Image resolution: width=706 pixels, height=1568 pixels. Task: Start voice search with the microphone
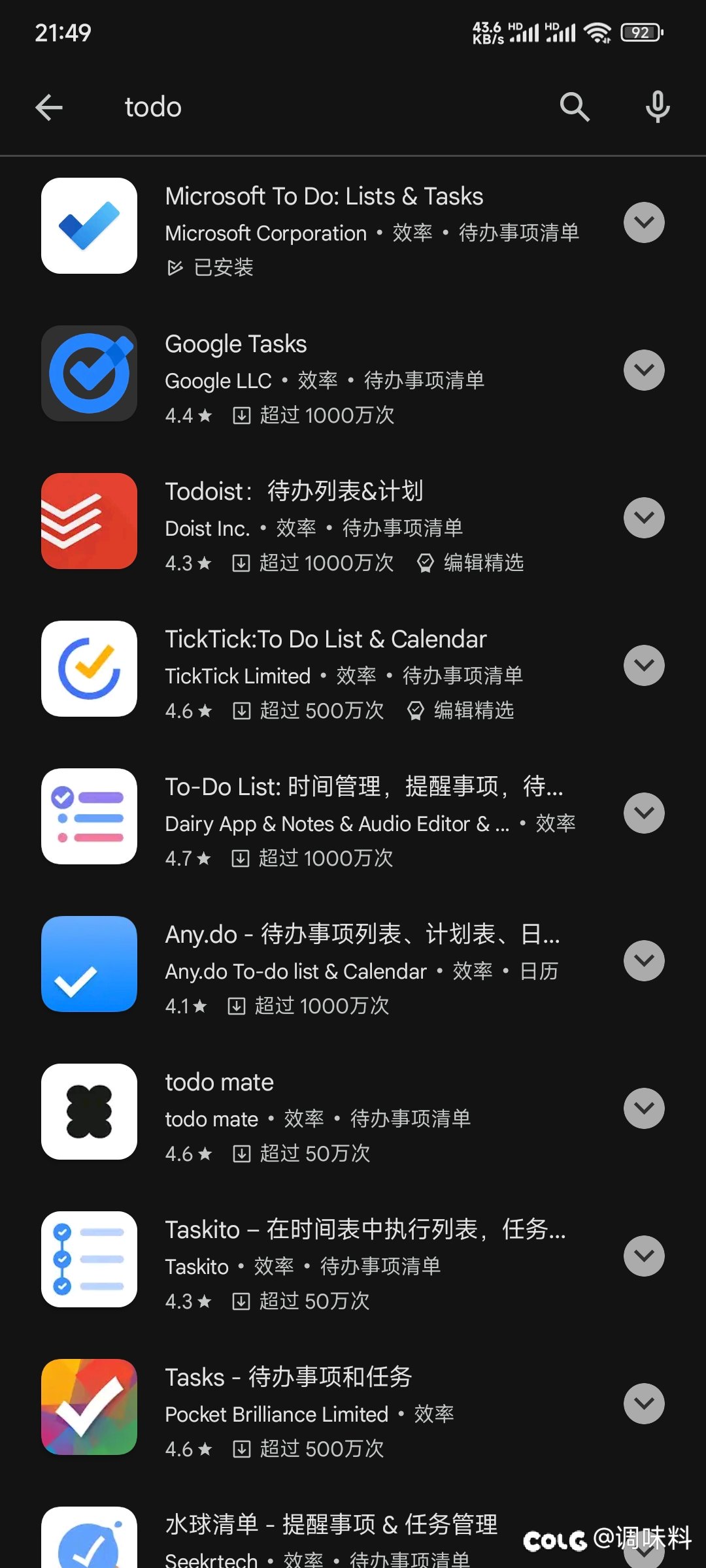(658, 106)
